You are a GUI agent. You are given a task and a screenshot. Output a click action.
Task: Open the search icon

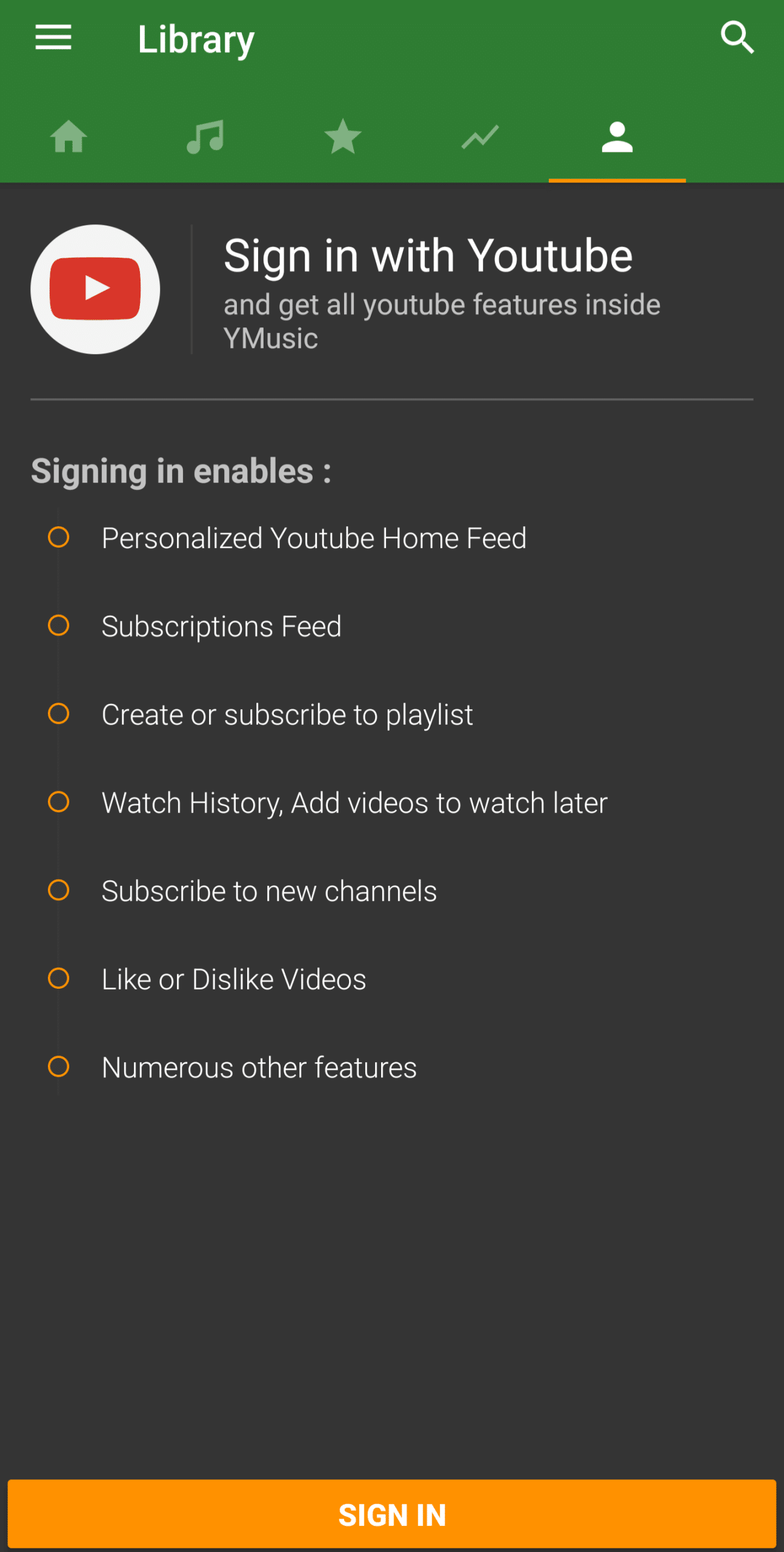coord(737,38)
